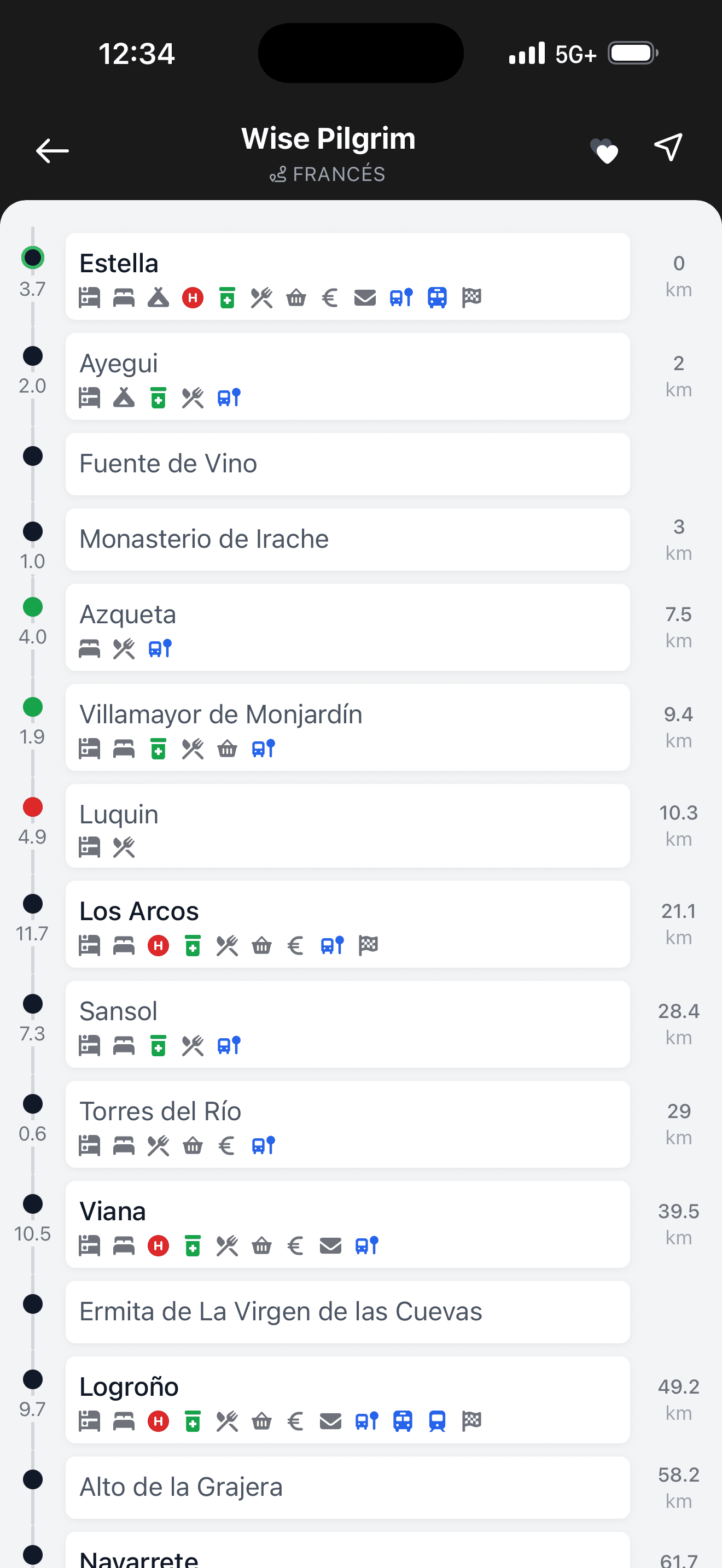Tap the red dot marker beside Luquin
The width and height of the screenshot is (722, 1568).
33,806
